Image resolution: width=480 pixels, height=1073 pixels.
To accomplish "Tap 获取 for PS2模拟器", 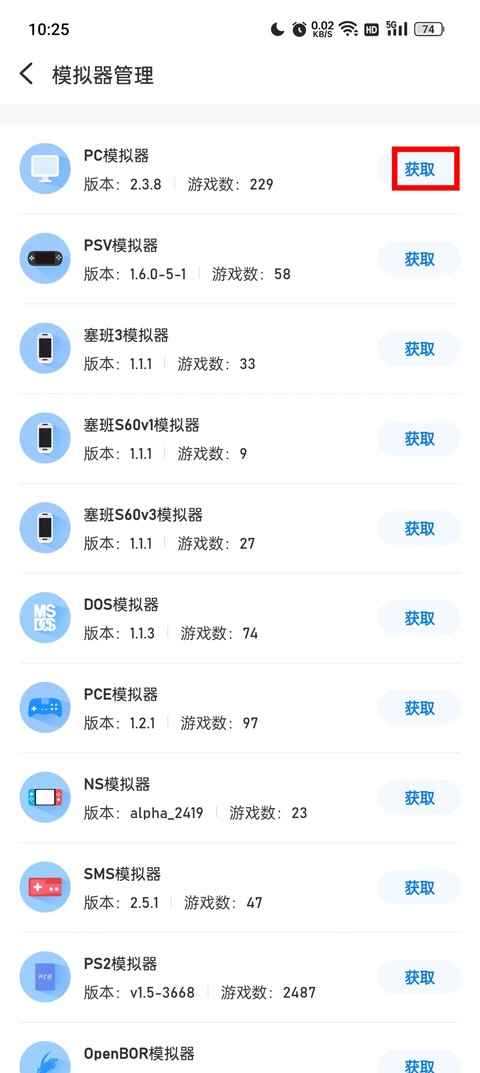I will (419, 977).
